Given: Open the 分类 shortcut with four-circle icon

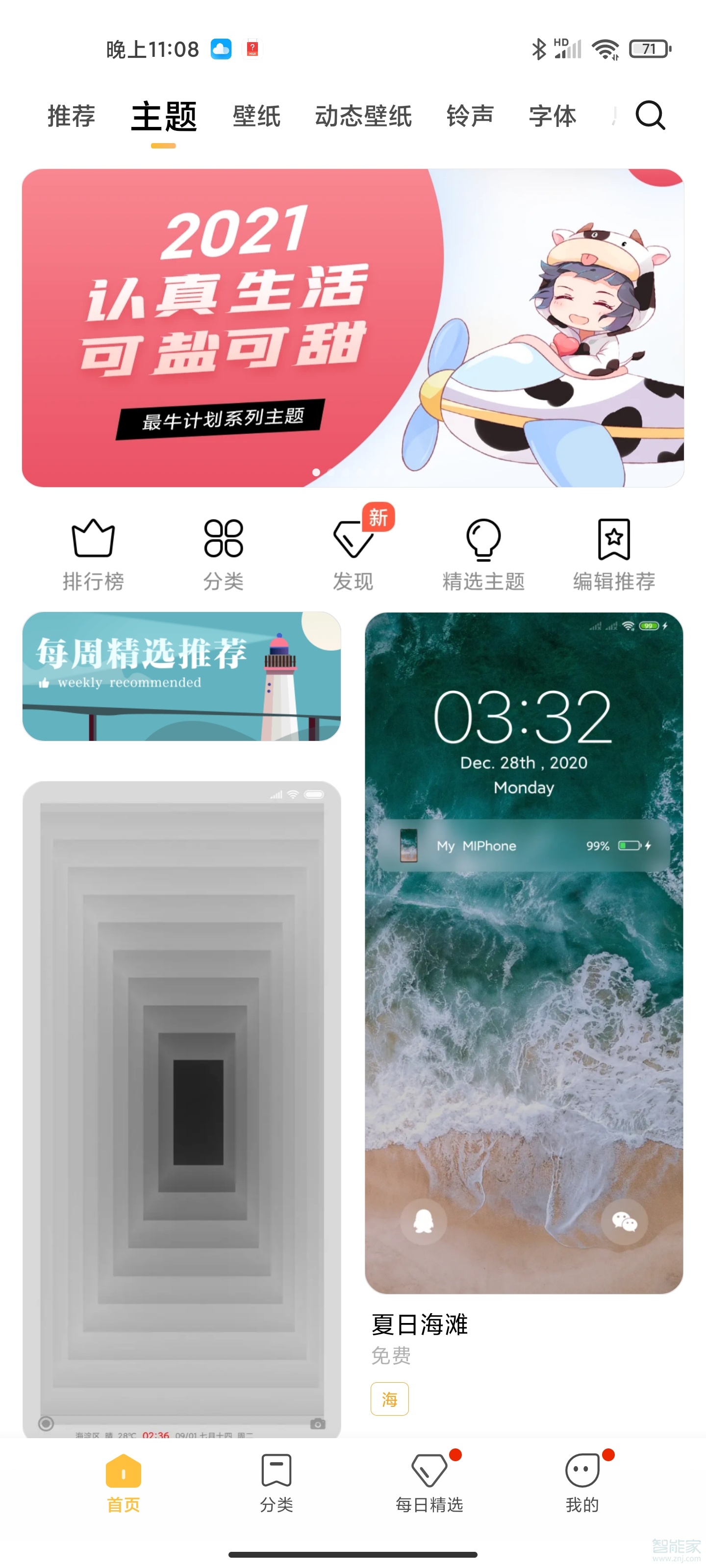Looking at the screenshot, I should pos(224,553).
